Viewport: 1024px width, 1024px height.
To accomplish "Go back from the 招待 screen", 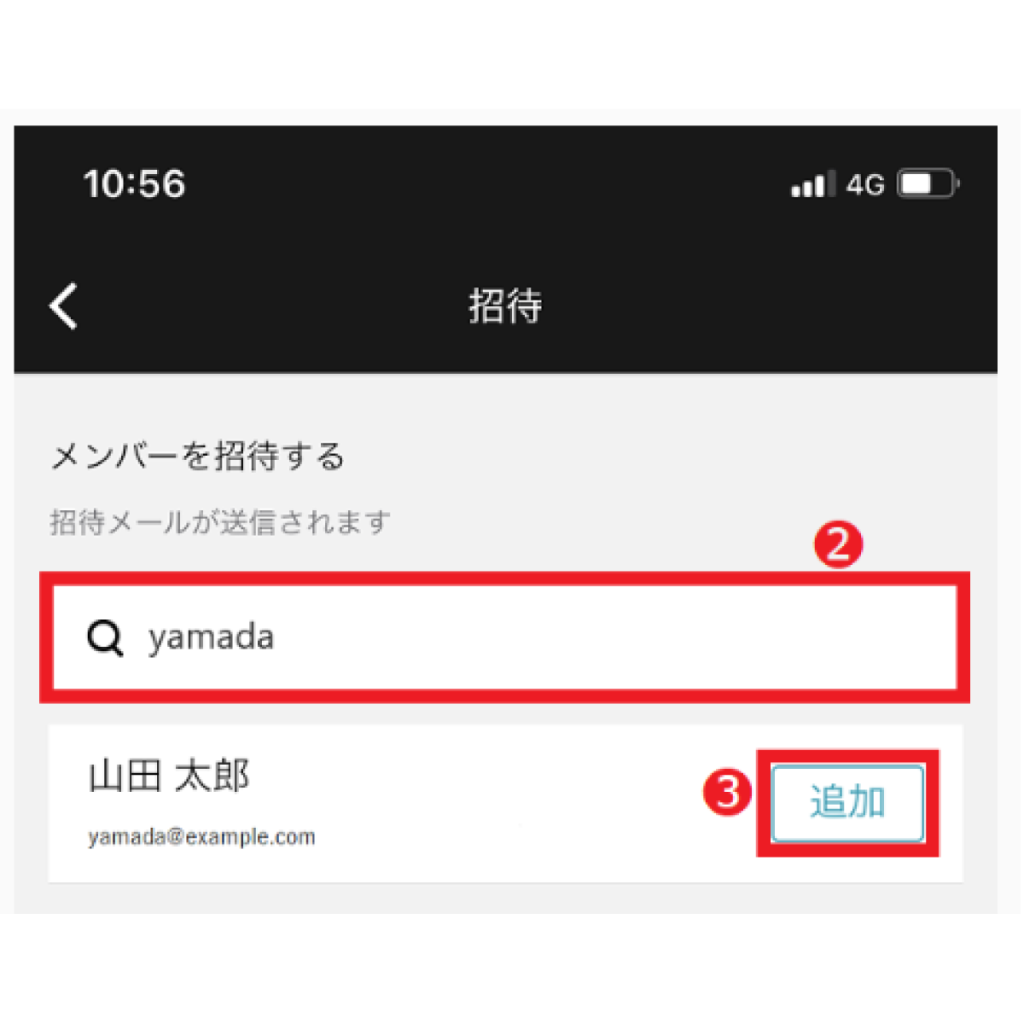I will click(x=65, y=305).
